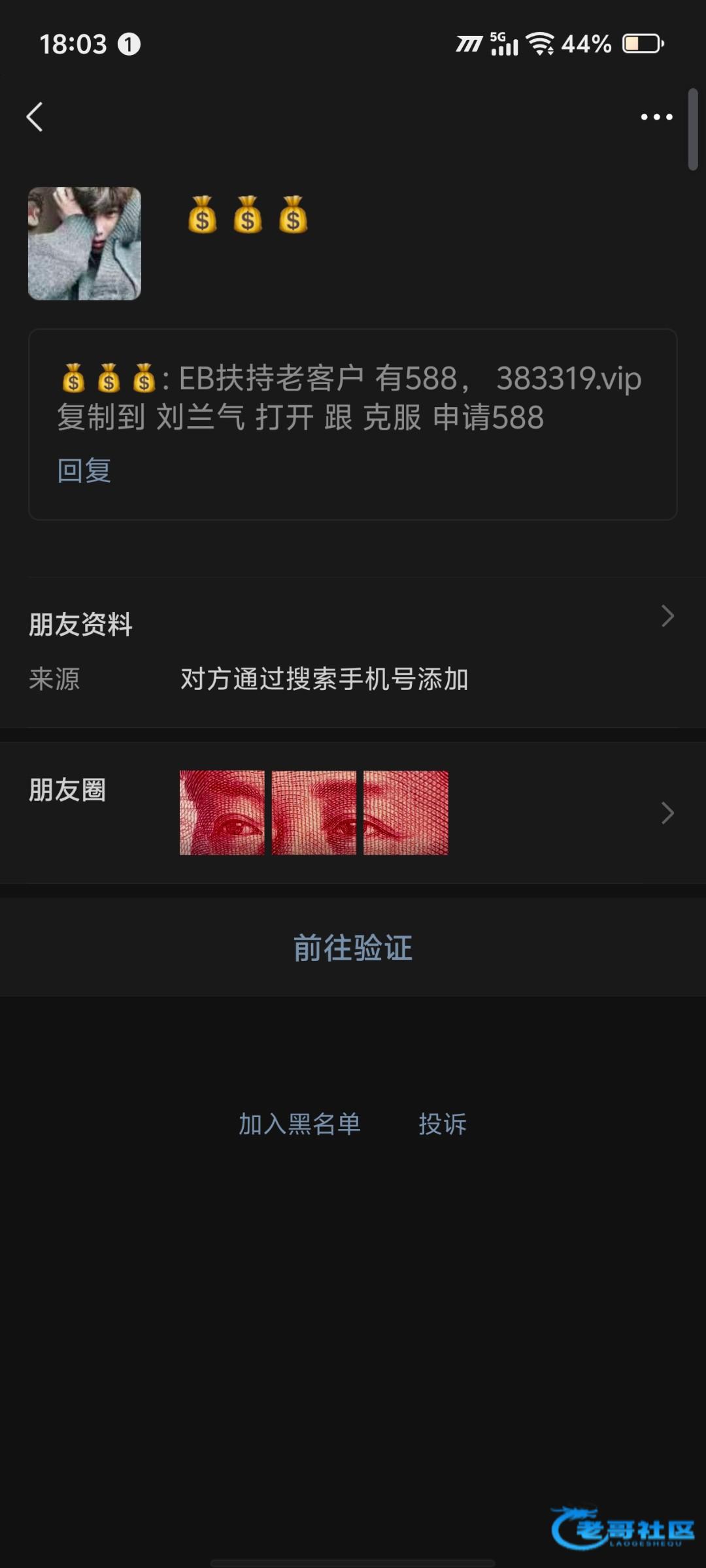Image resolution: width=706 pixels, height=1568 pixels.
Task: Tap 前往验证 to verify the request
Action: pos(353,947)
